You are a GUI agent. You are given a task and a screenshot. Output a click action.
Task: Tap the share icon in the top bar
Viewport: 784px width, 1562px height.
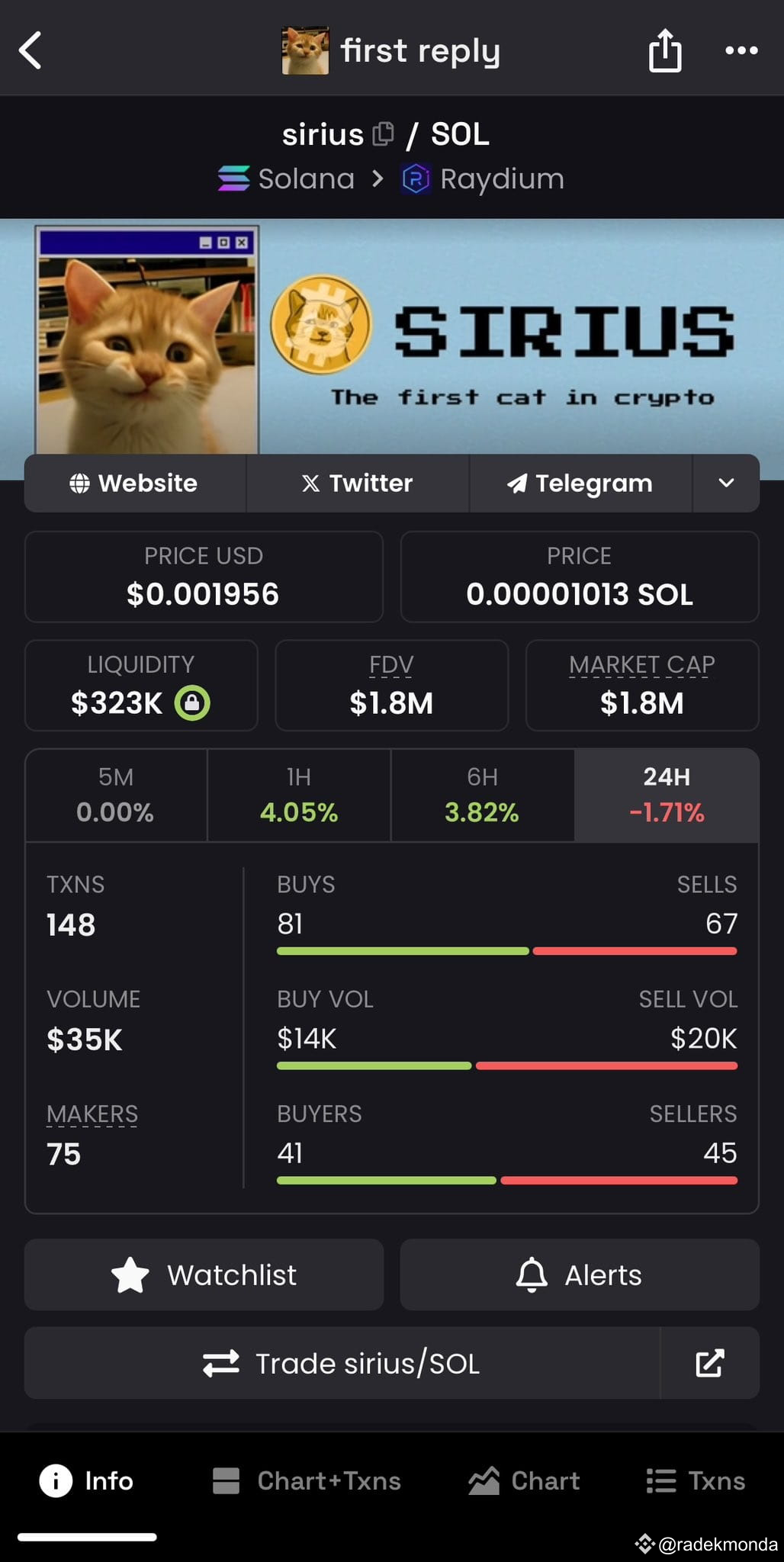tap(664, 50)
